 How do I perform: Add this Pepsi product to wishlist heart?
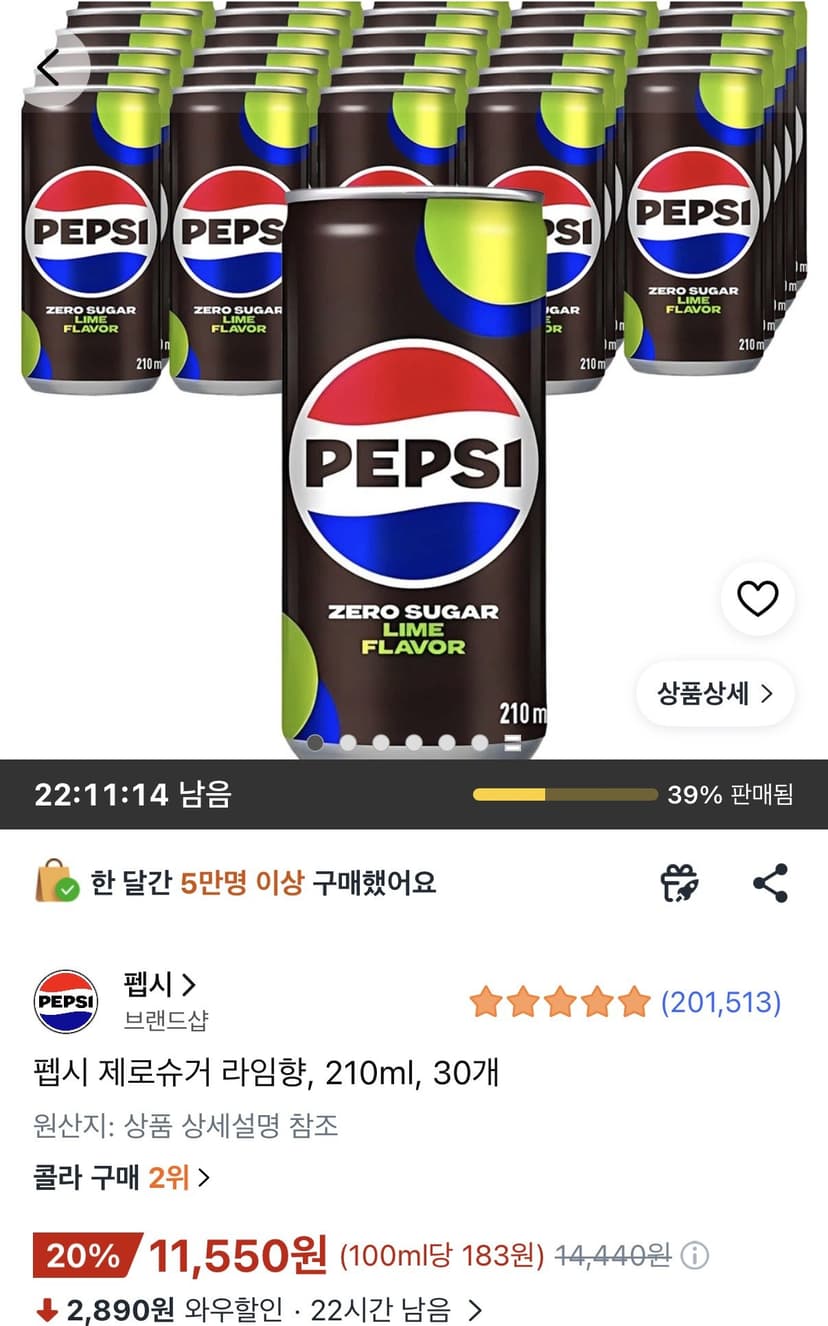tap(757, 599)
